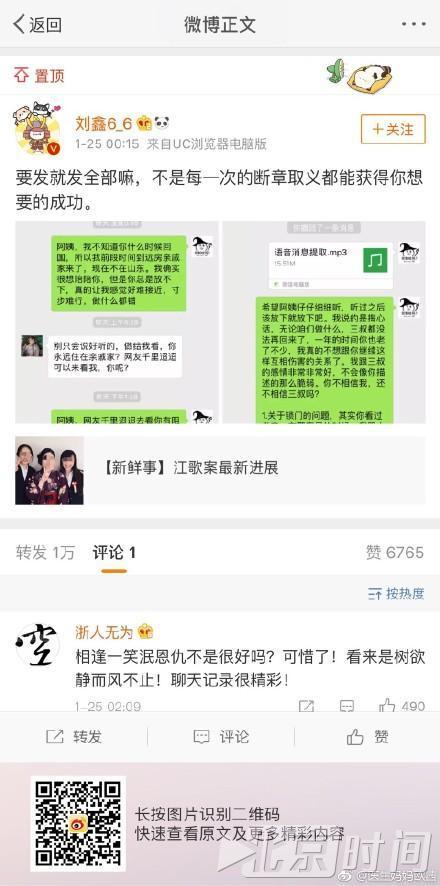Open the first chat screenshot image
The height and width of the screenshot is (886, 440).
point(117,322)
